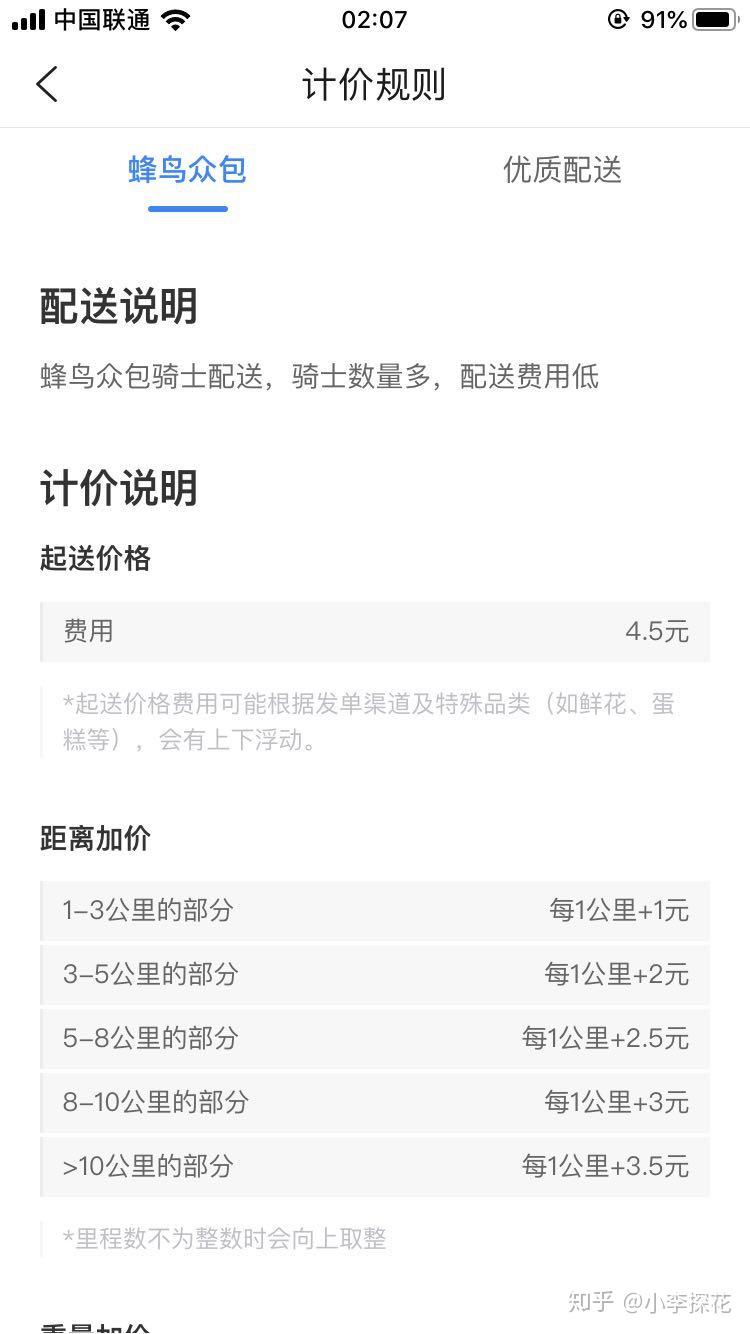Image resolution: width=750 pixels, height=1334 pixels.
Task: Select the 8-10公里的部分 pricing row
Action: click(375, 1102)
